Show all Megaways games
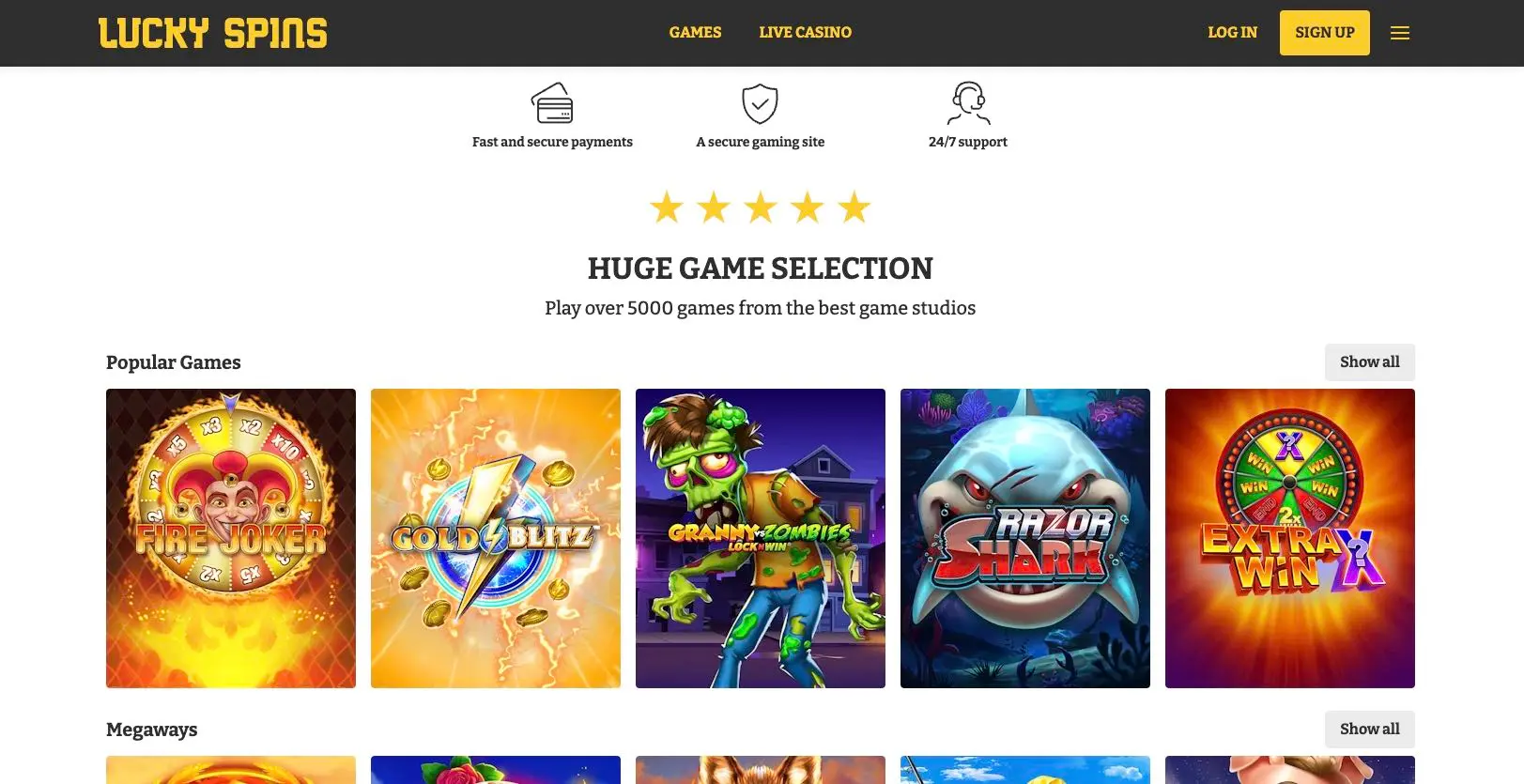This screenshot has height=784, width=1524. (x=1369, y=729)
